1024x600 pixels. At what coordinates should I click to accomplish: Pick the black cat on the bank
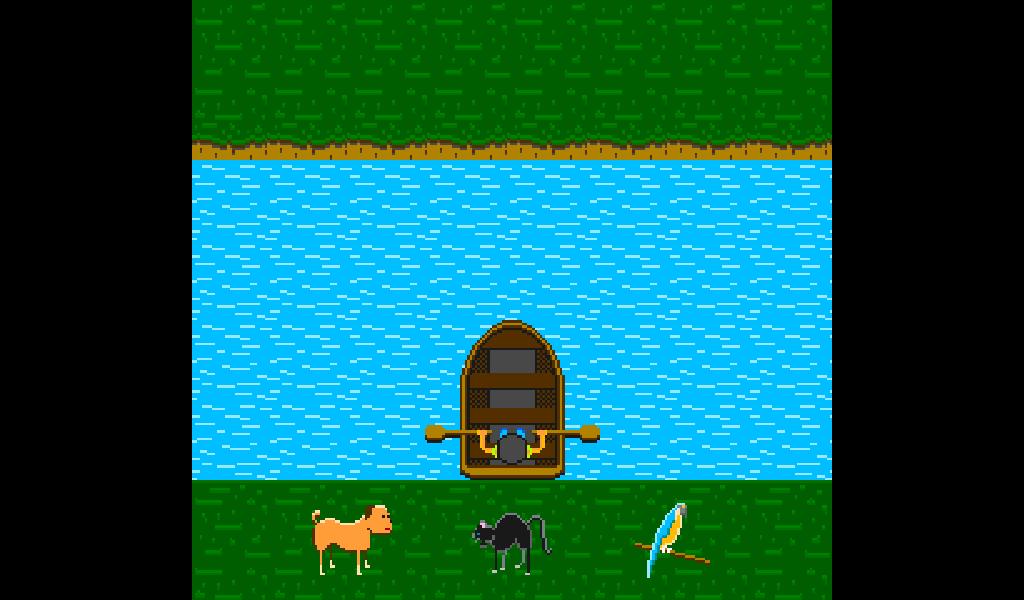pos(510,540)
